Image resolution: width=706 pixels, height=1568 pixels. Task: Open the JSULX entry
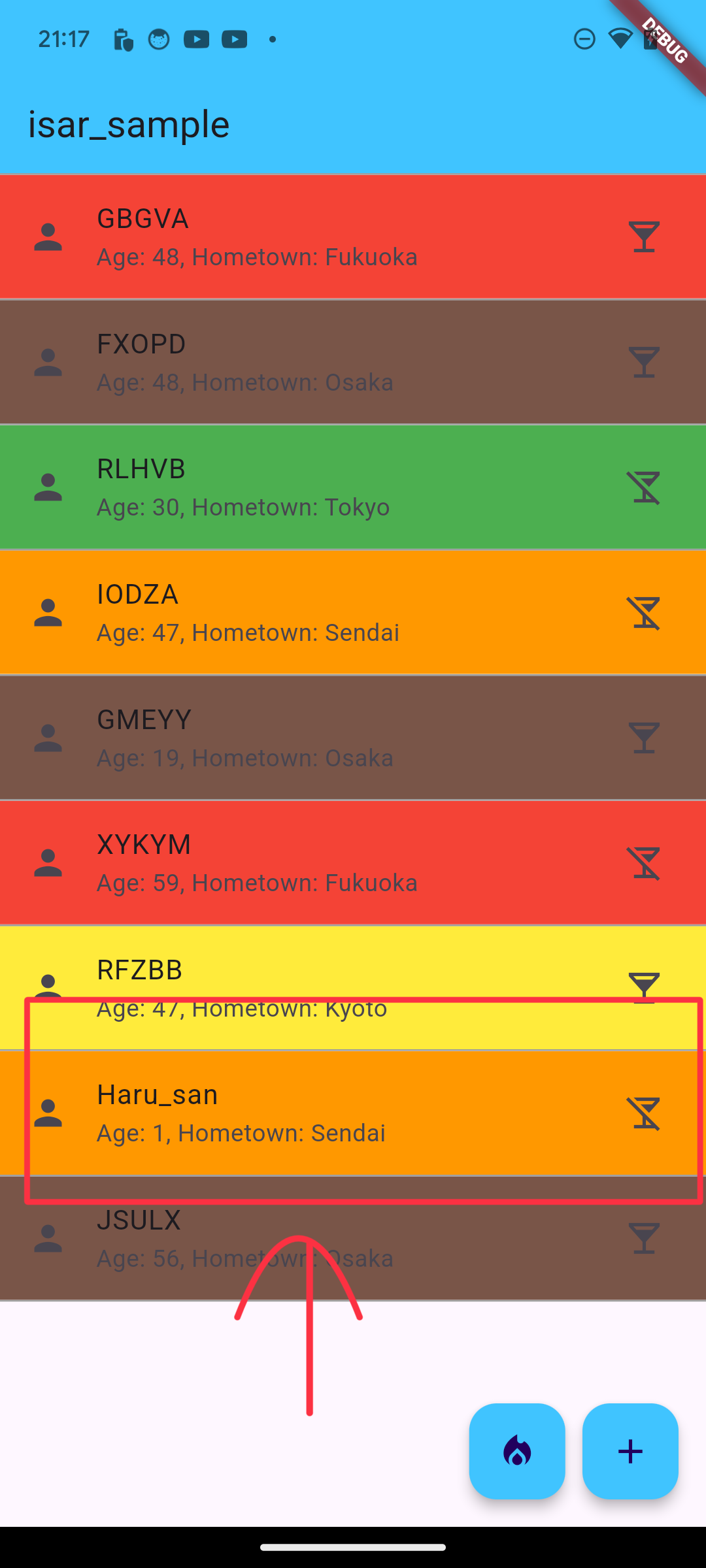(x=353, y=1238)
